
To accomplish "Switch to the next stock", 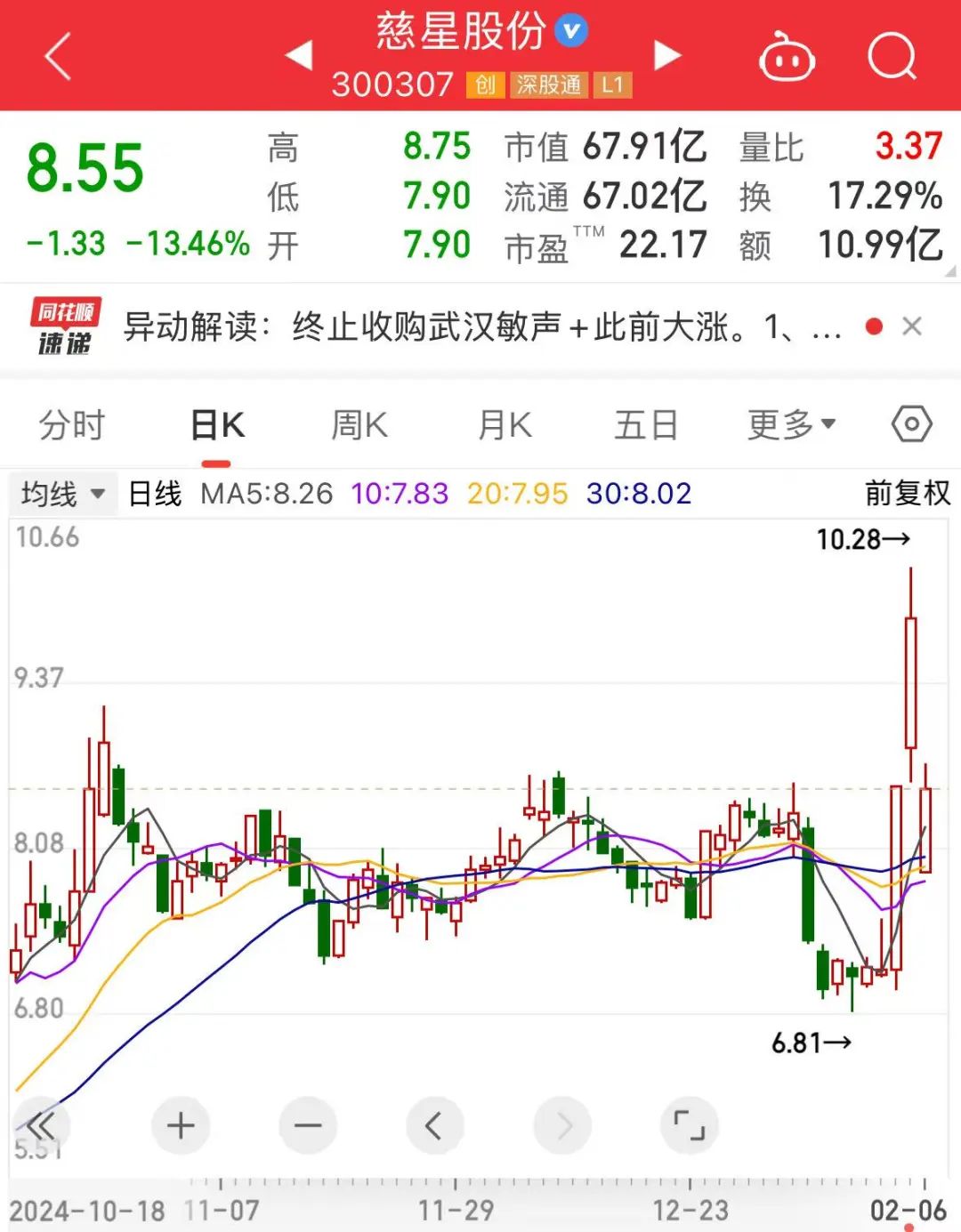I will [x=667, y=55].
